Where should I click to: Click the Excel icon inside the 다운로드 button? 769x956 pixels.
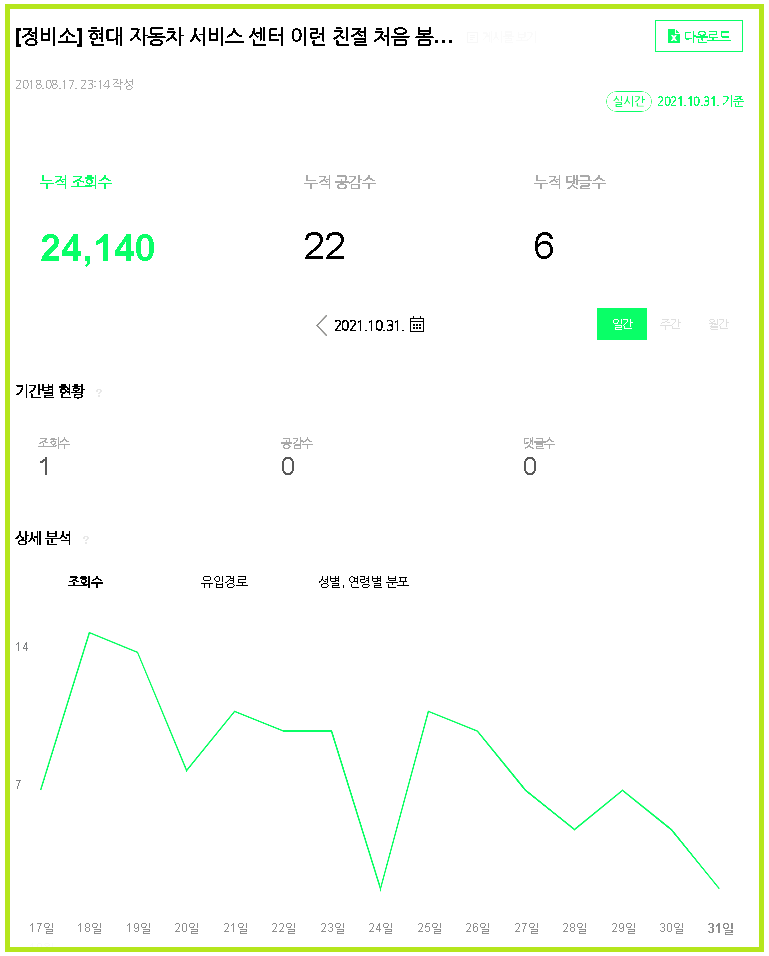tap(675, 36)
